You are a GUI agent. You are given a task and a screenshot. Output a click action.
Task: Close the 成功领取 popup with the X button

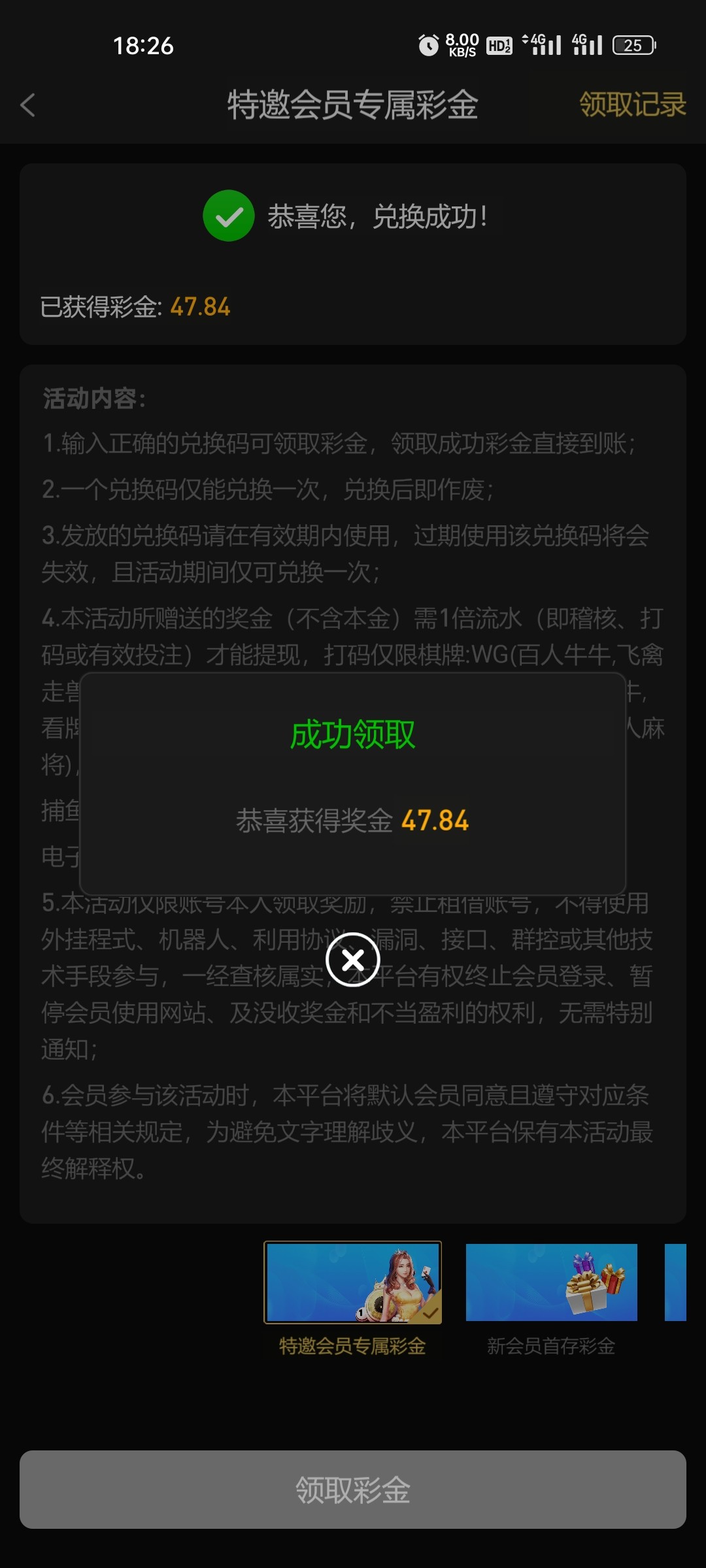coord(353,960)
